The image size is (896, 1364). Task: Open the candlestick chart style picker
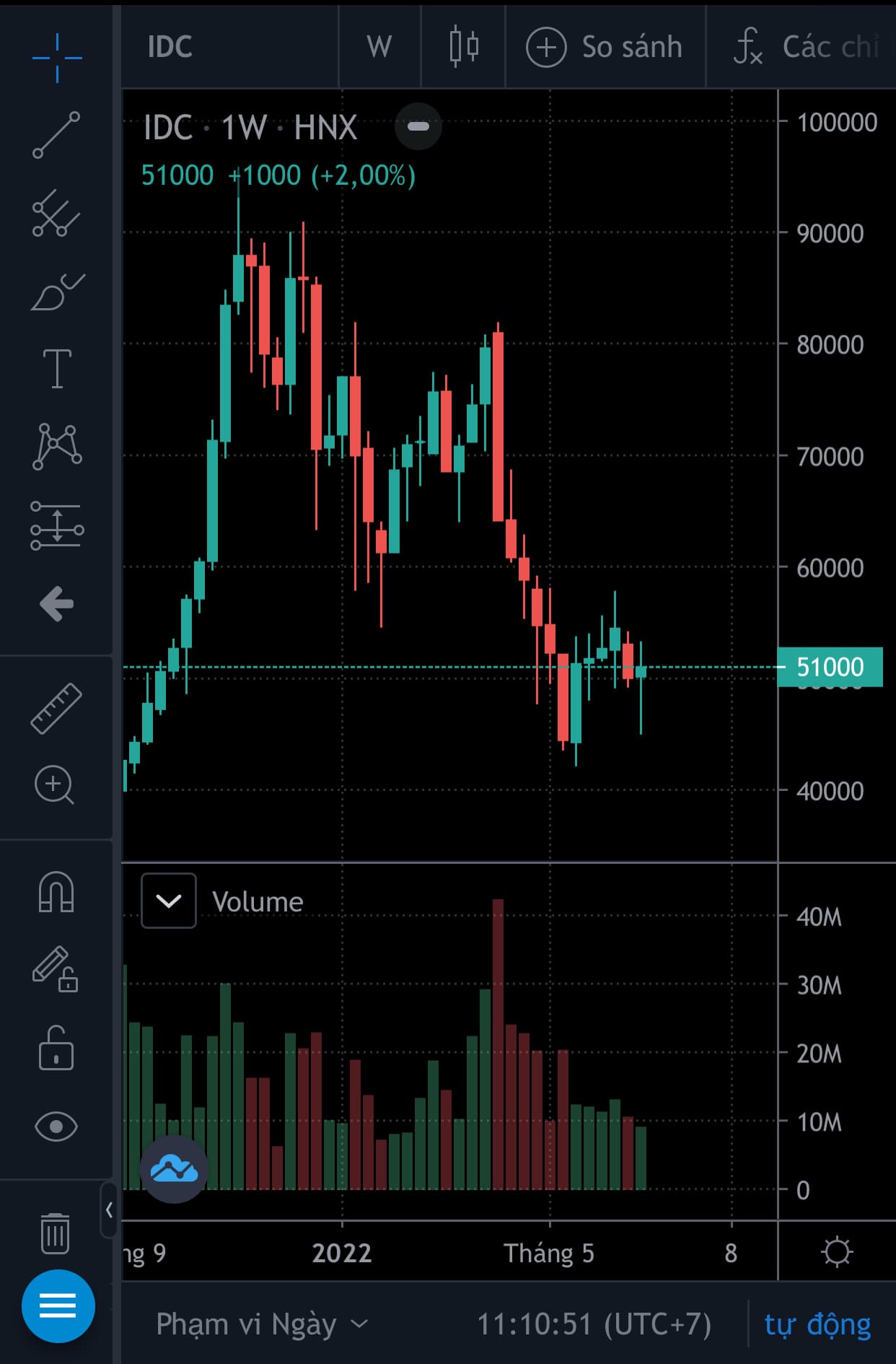(464, 48)
